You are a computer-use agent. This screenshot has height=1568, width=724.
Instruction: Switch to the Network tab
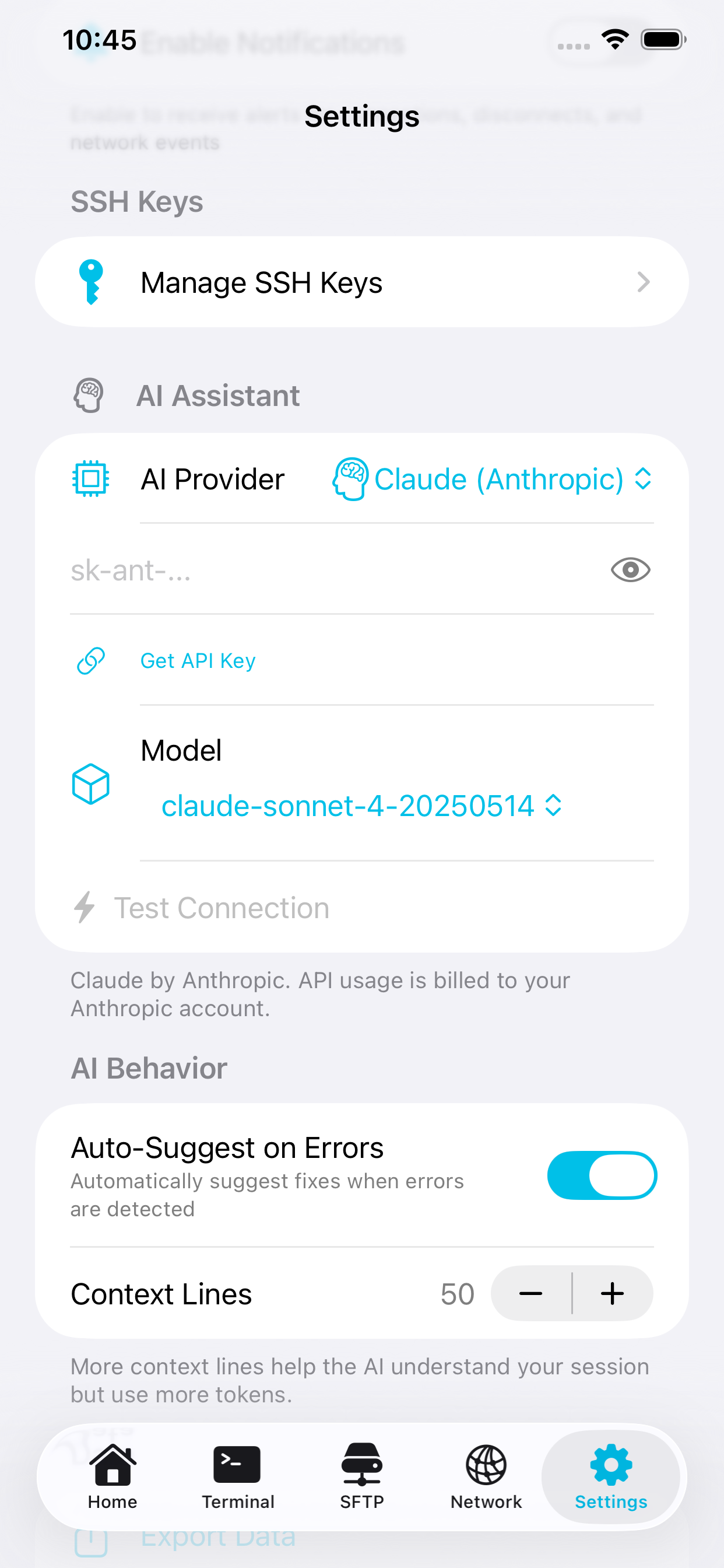point(486,1476)
